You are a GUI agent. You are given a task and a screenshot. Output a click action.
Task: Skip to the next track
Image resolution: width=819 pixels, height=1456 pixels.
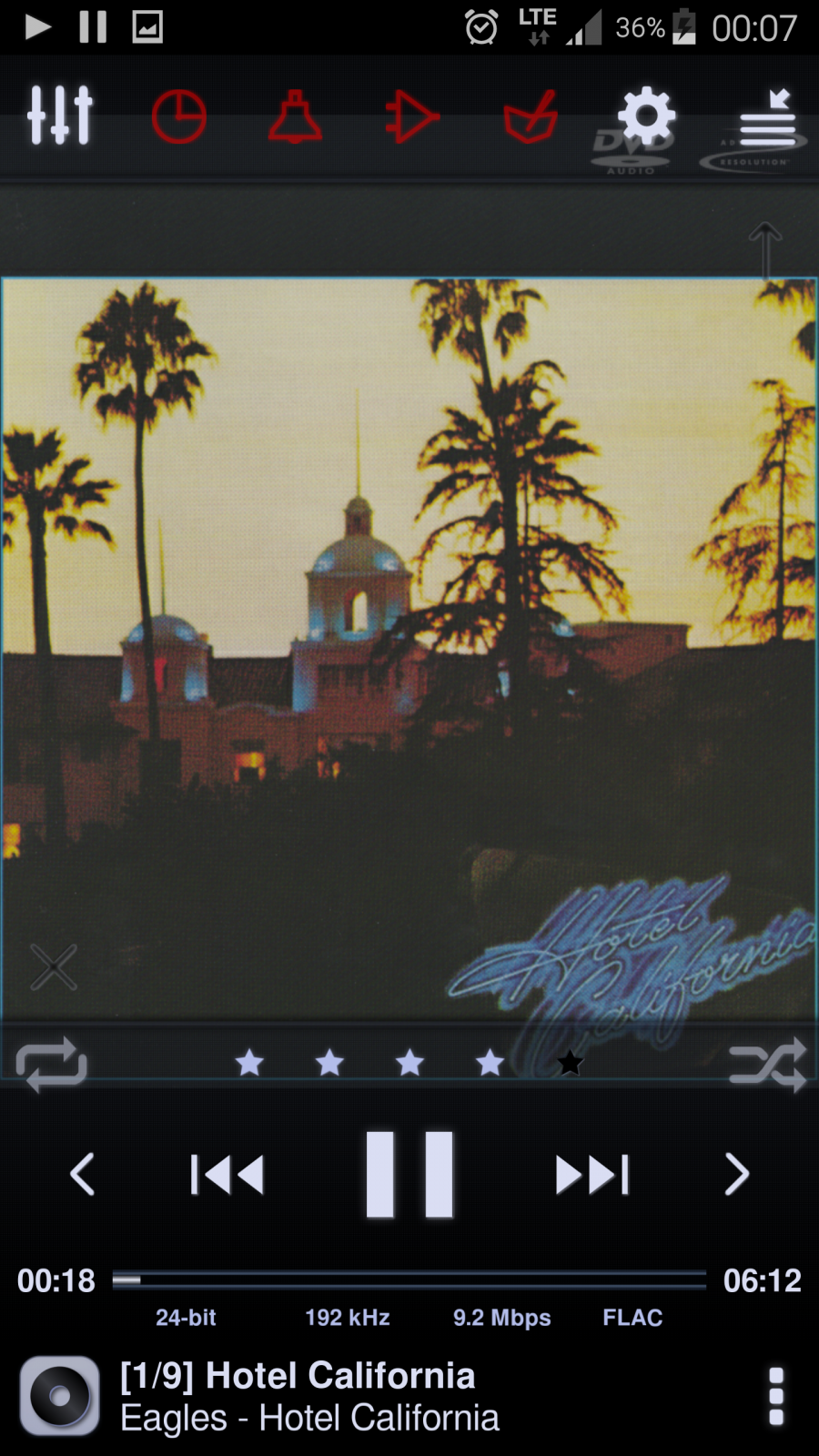tap(592, 1174)
